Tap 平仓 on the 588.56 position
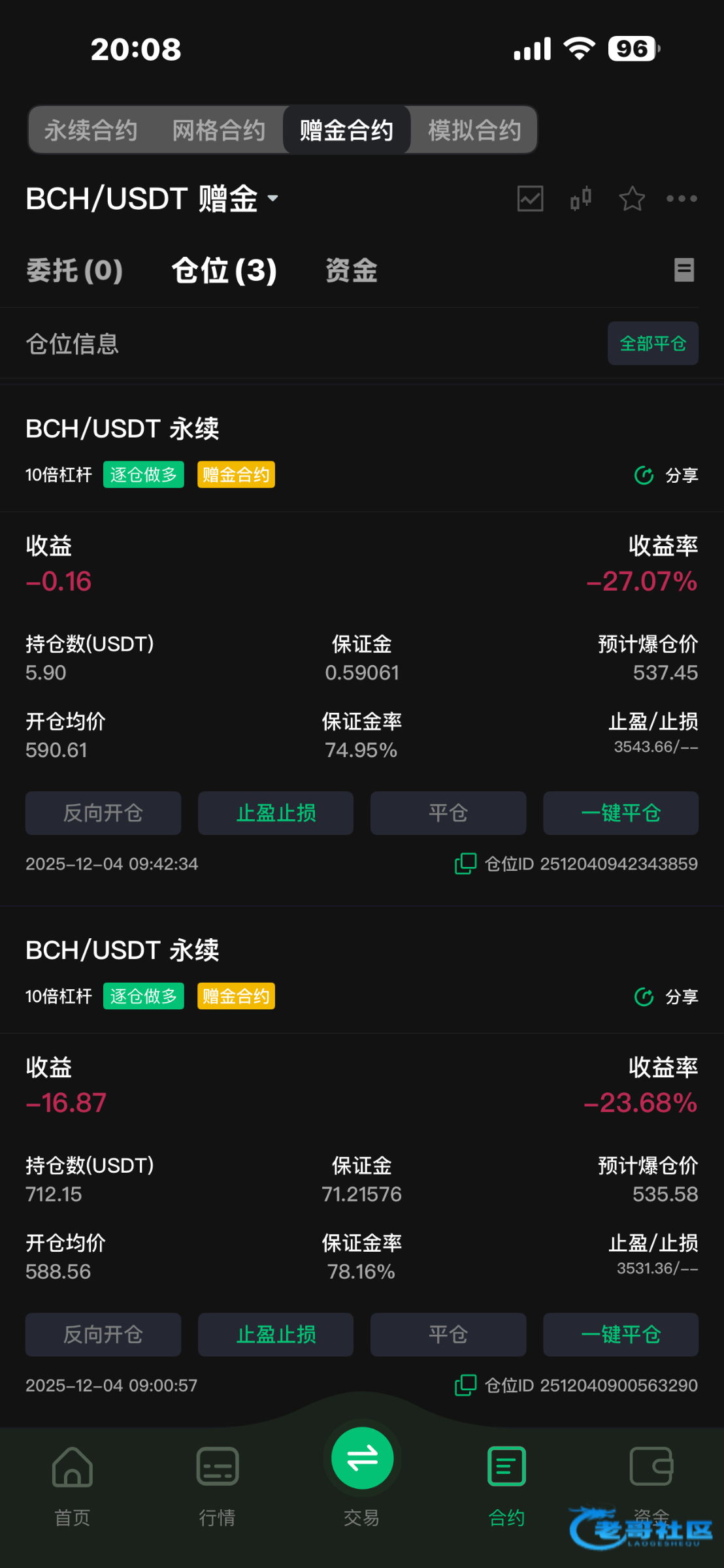Screen dimensions: 724x1568 tap(448, 1334)
